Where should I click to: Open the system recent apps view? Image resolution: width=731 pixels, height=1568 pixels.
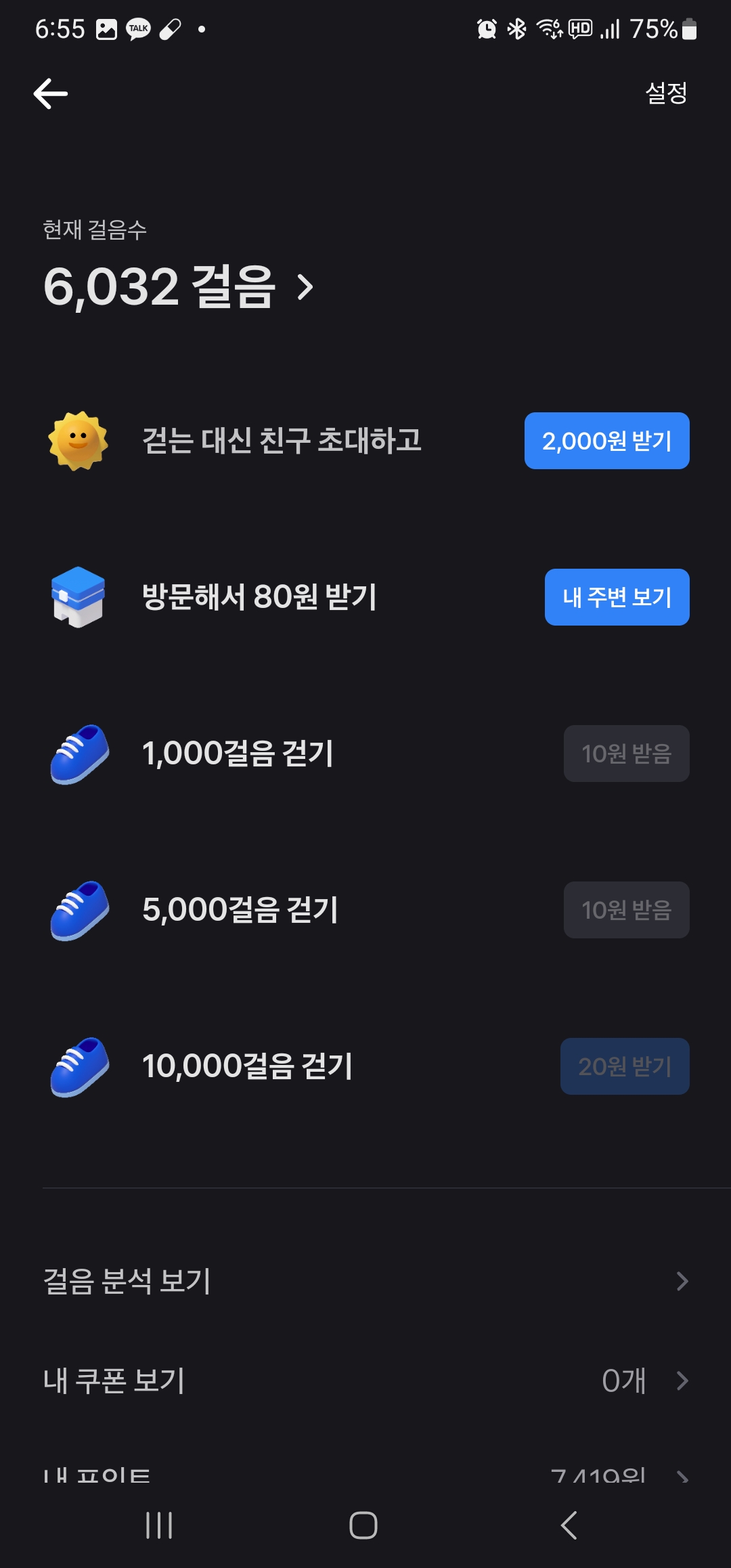pos(160,1525)
